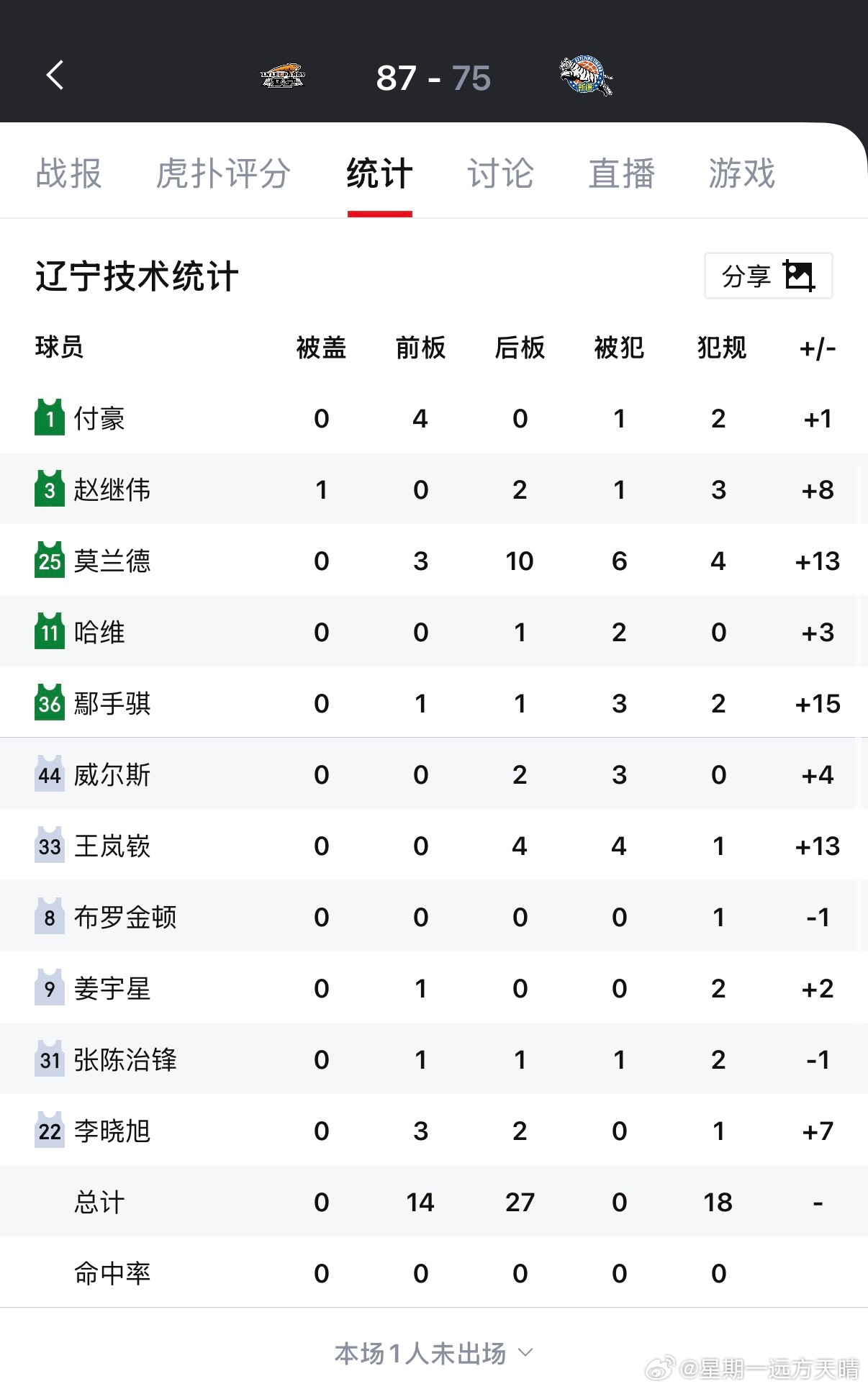
Task: Open the 直播 tab
Action: (x=622, y=173)
